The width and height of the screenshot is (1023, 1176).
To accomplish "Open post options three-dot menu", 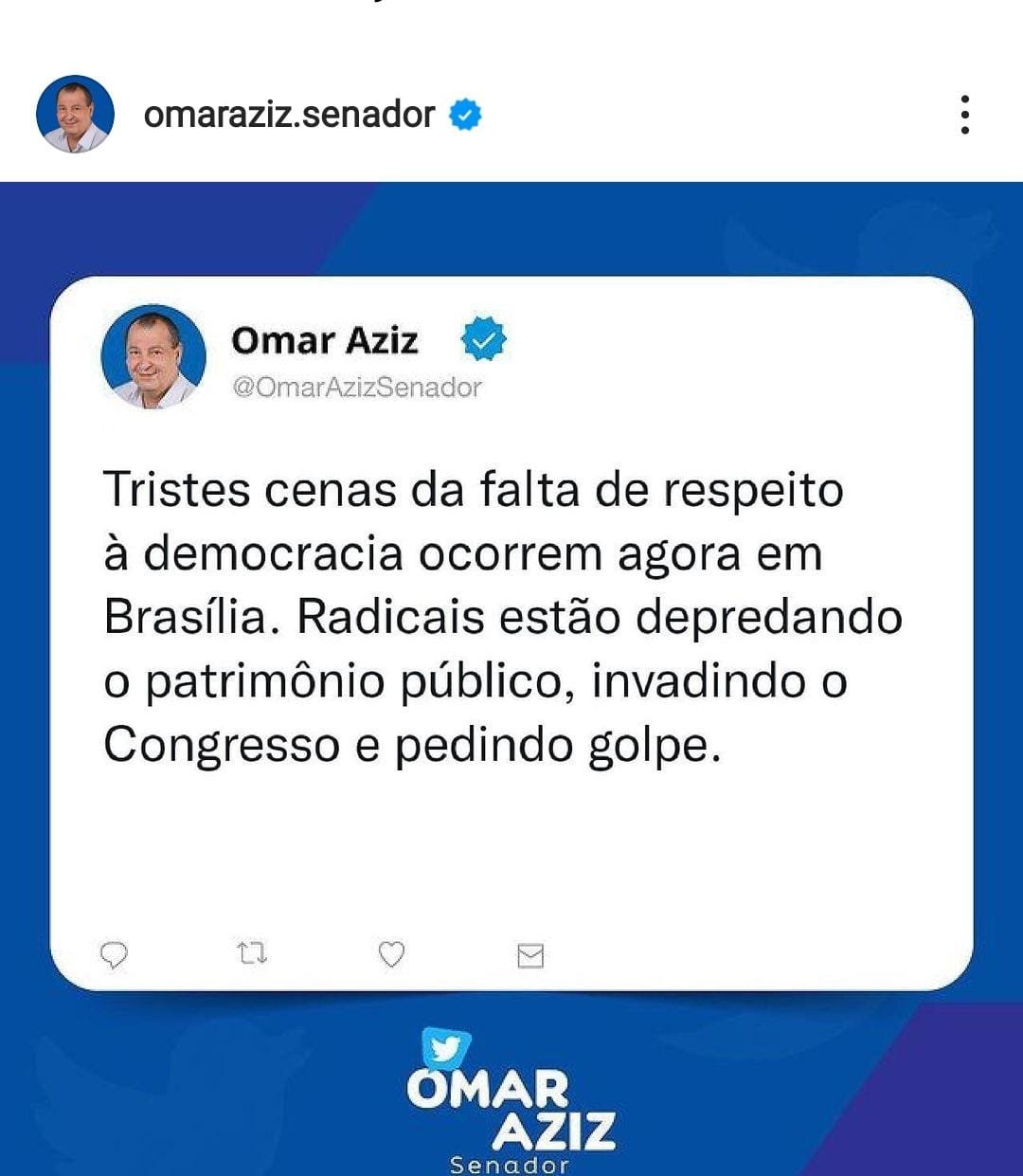I will [x=964, y=115].
